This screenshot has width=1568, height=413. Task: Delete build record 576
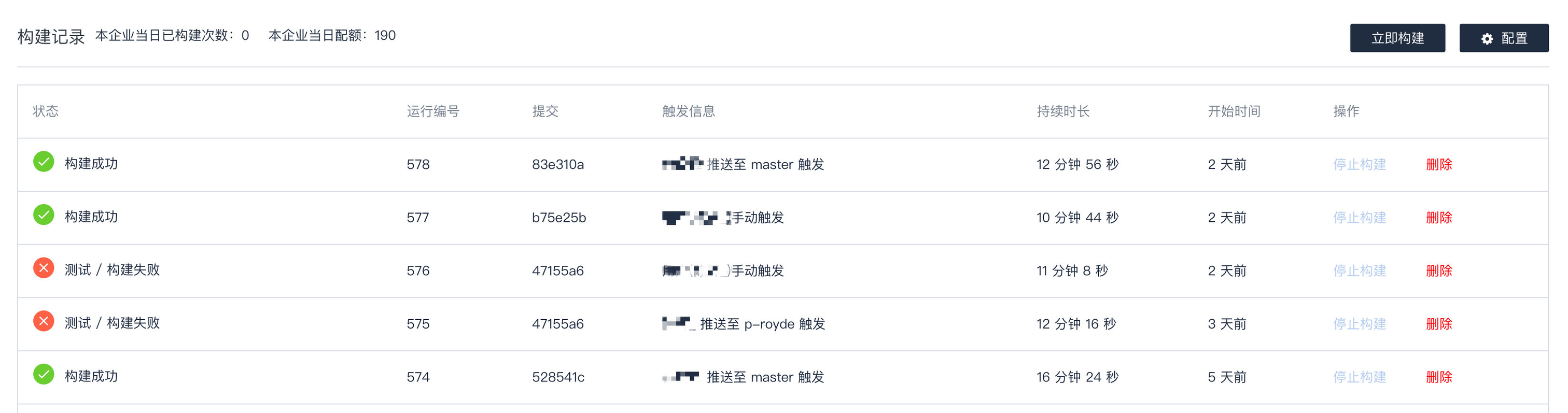[x=1438, y=270]
